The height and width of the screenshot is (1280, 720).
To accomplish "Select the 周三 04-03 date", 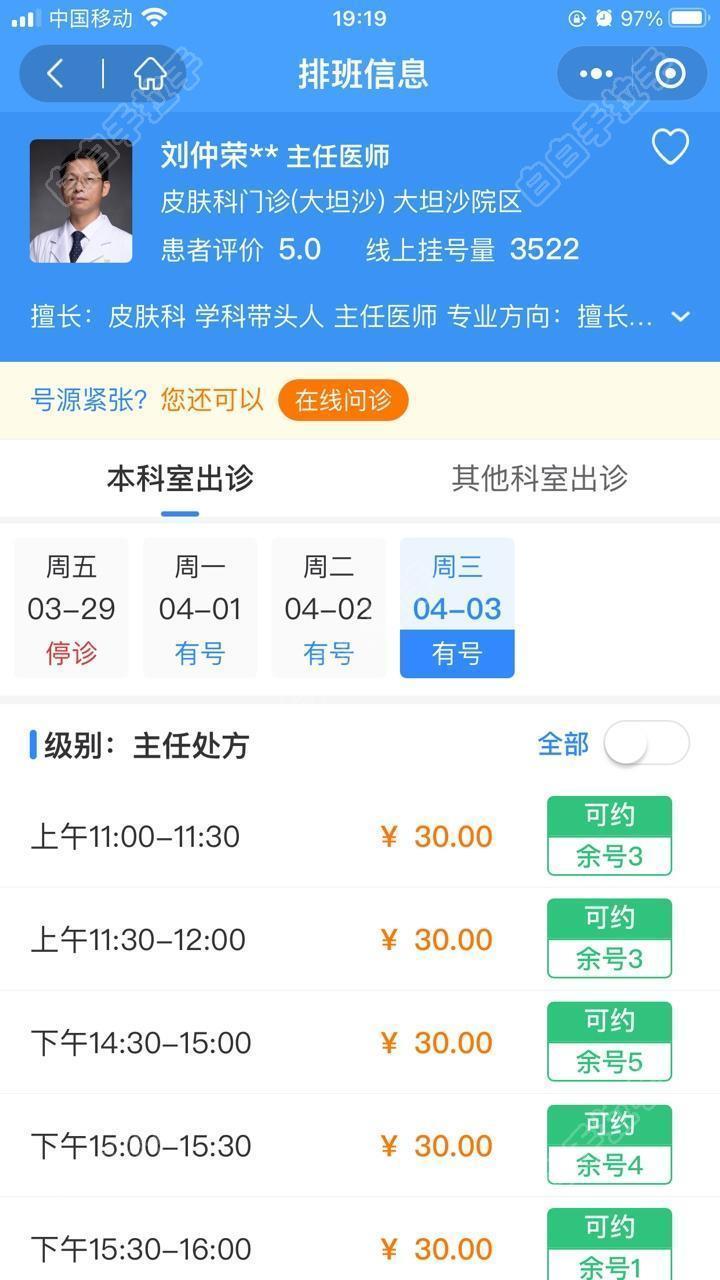I will [457, 608].
